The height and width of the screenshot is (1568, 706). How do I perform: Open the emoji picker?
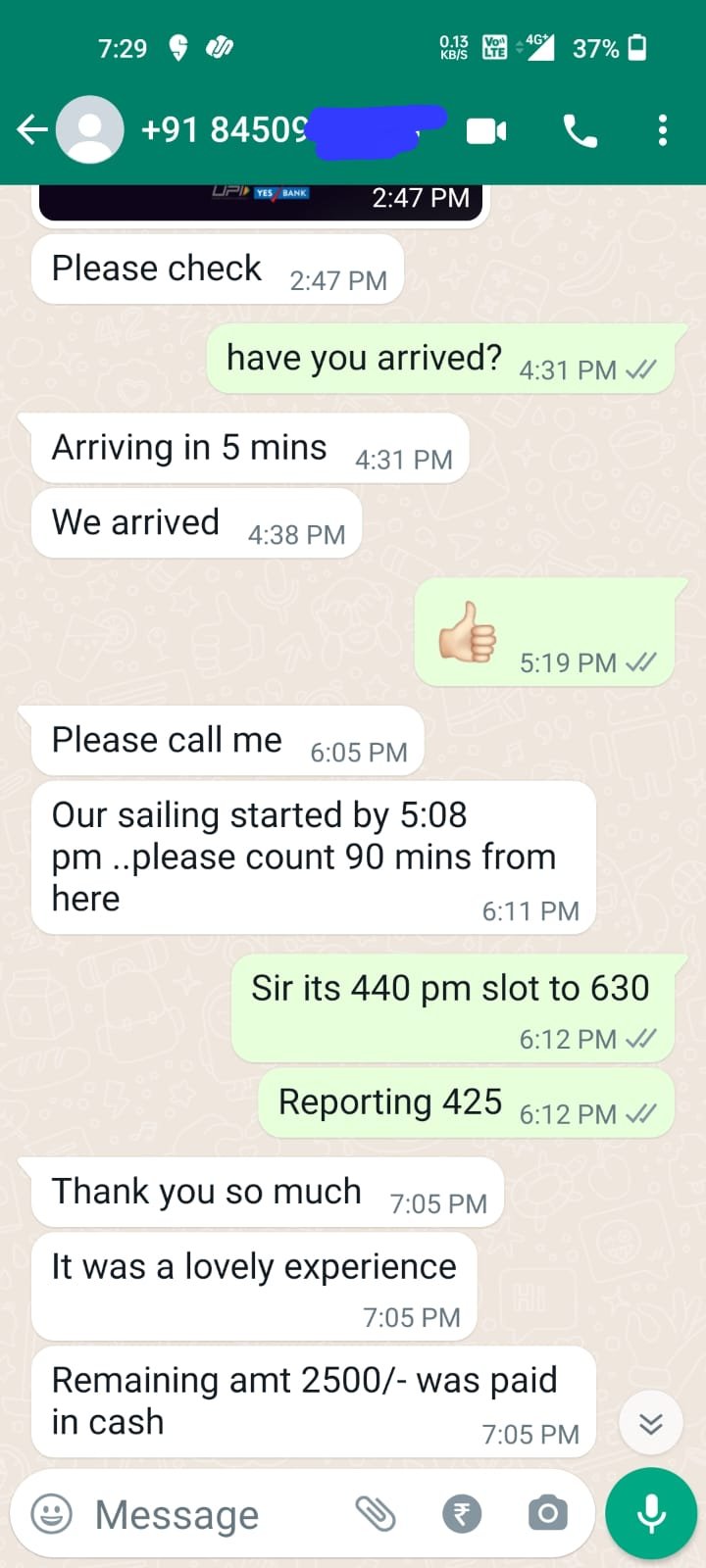pos(52,1514)
